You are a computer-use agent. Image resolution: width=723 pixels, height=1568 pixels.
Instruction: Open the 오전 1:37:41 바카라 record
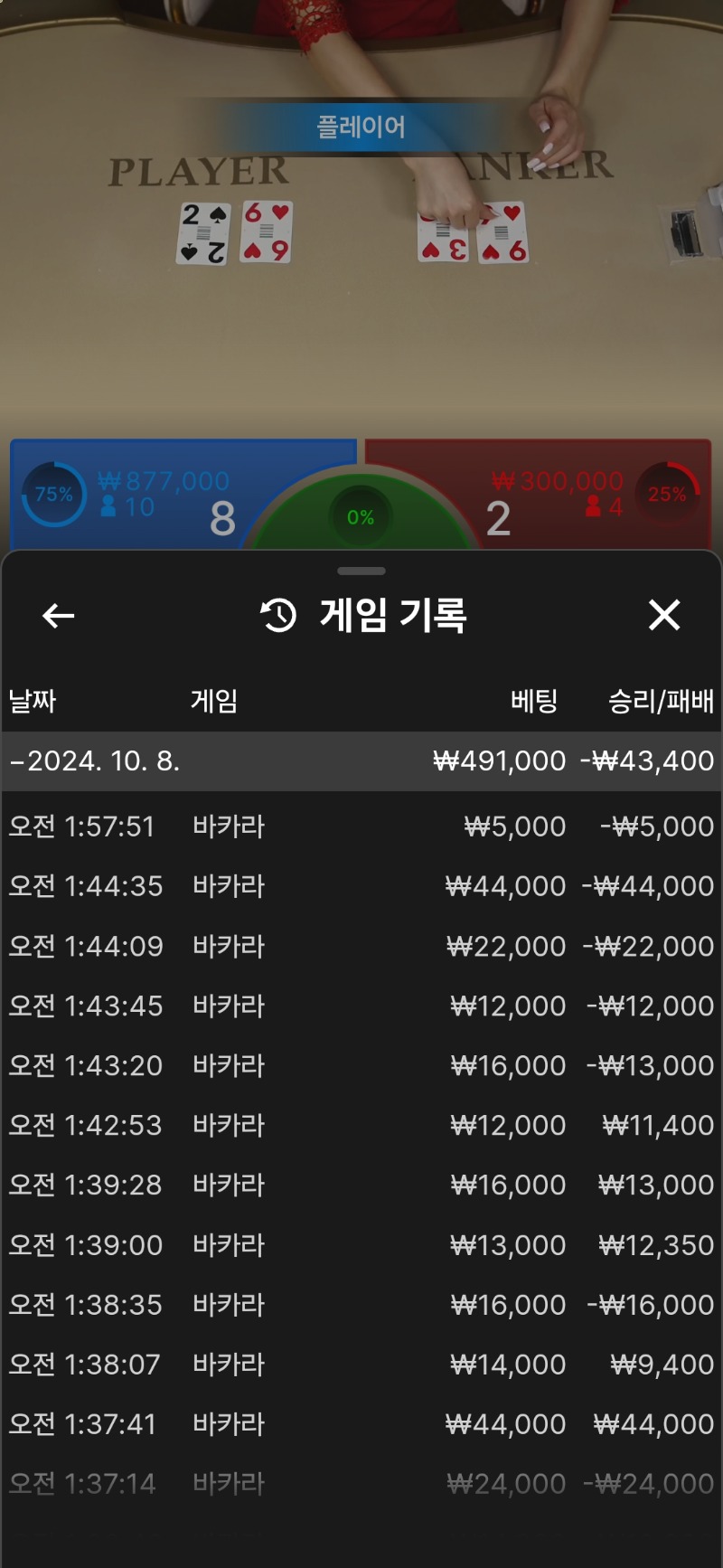361,1424
